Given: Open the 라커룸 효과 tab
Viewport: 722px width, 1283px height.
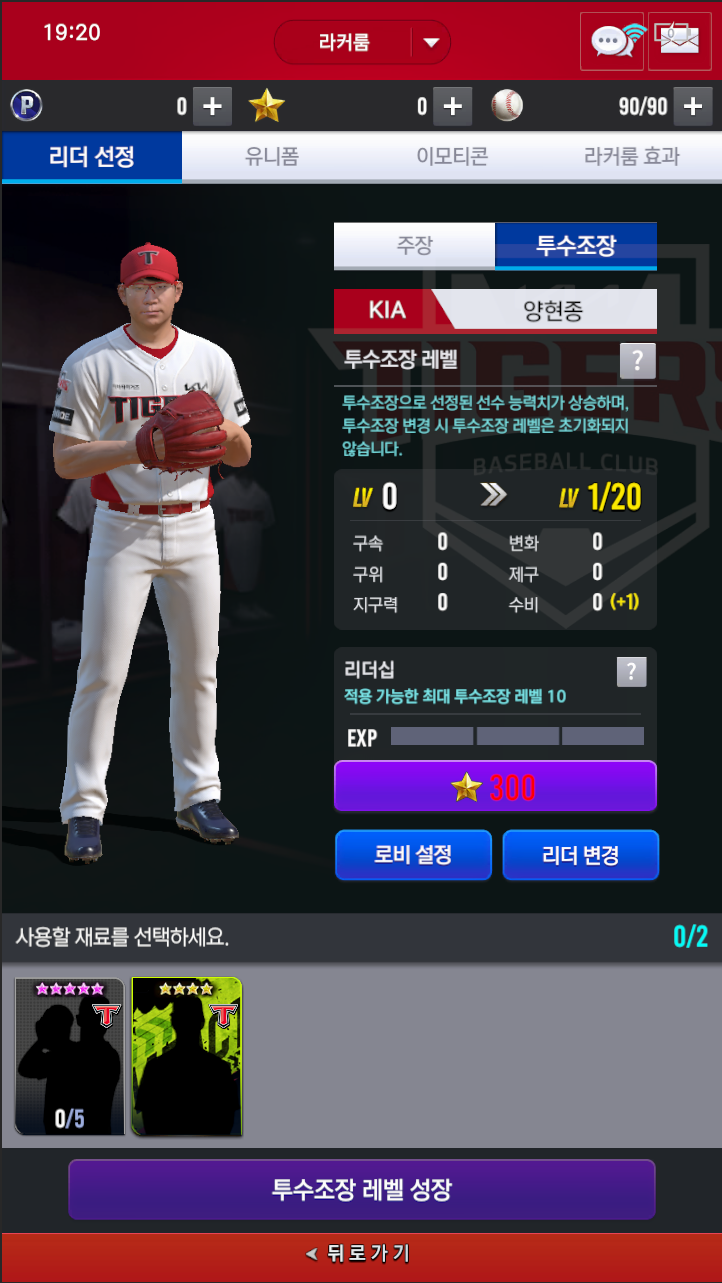Looking at the screenshot, I should [x=631, y=157].
